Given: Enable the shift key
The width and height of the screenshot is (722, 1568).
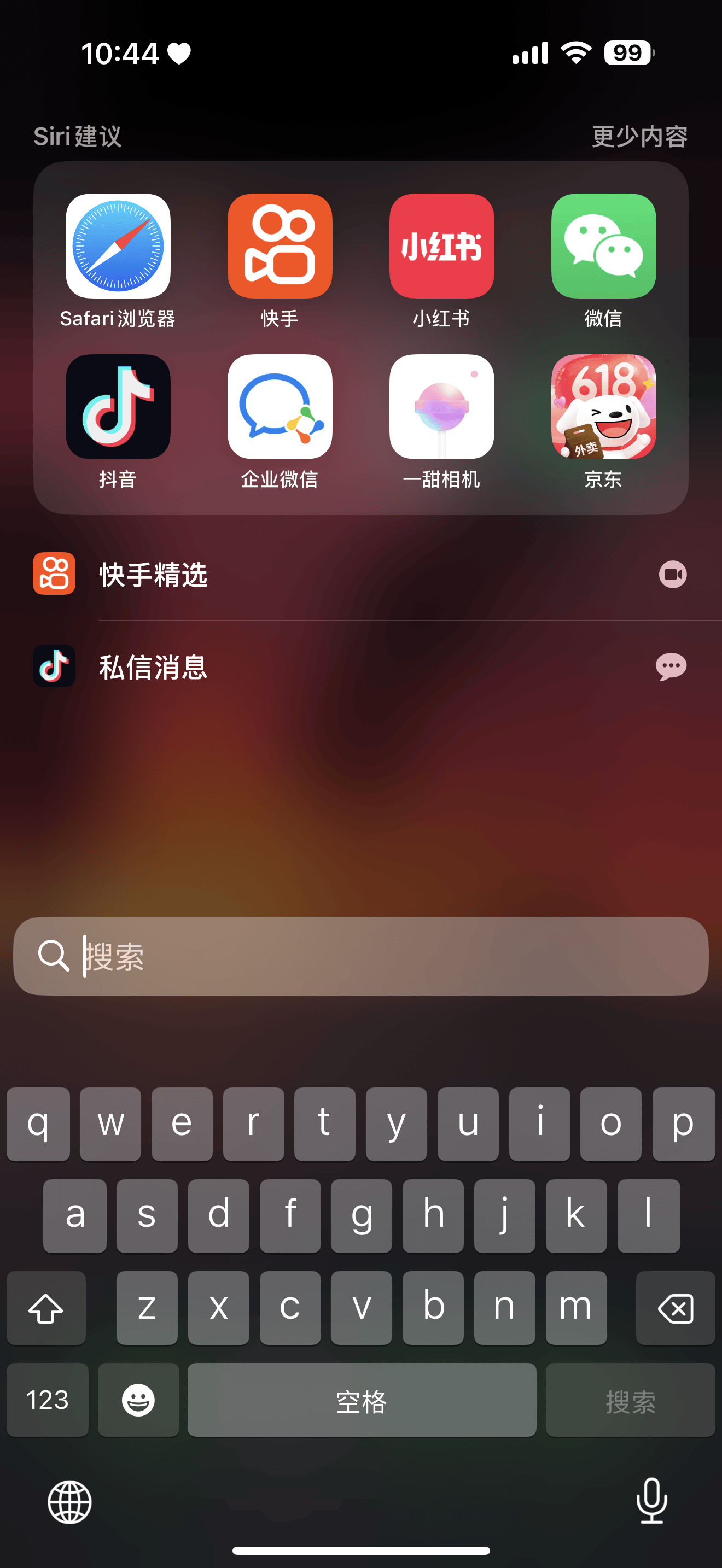Looking at the screenshot, I should point(46,1307).
